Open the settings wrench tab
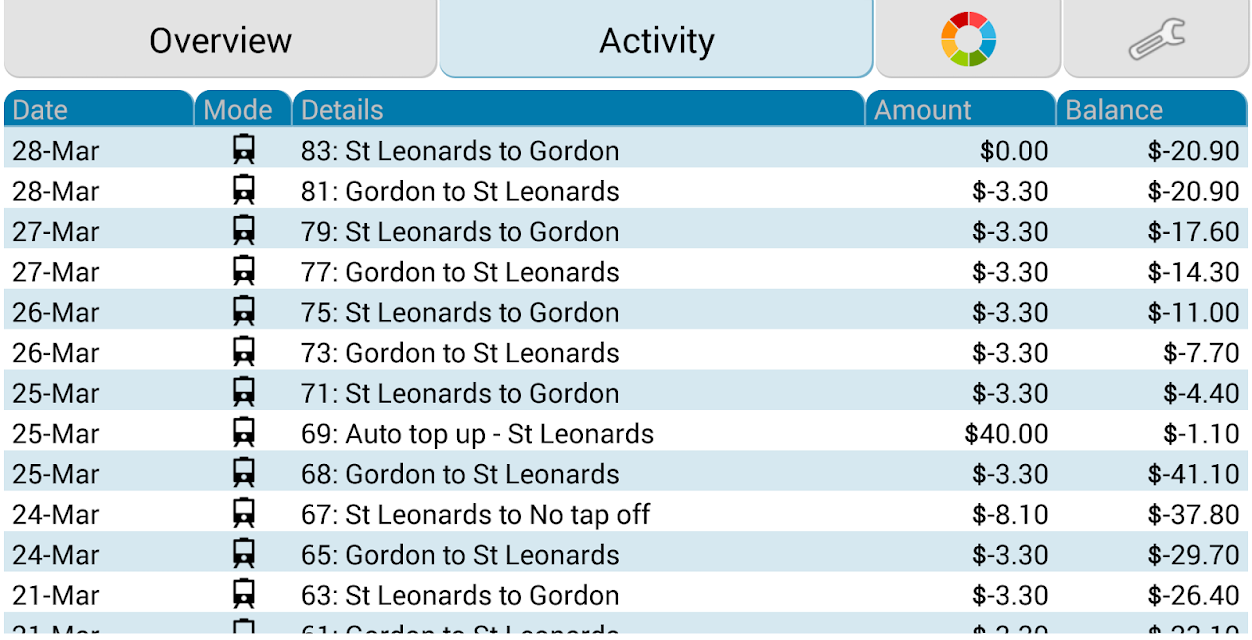Viewport: 1252px width, 640px height. pyautogui.click(x=1156, y=39)
